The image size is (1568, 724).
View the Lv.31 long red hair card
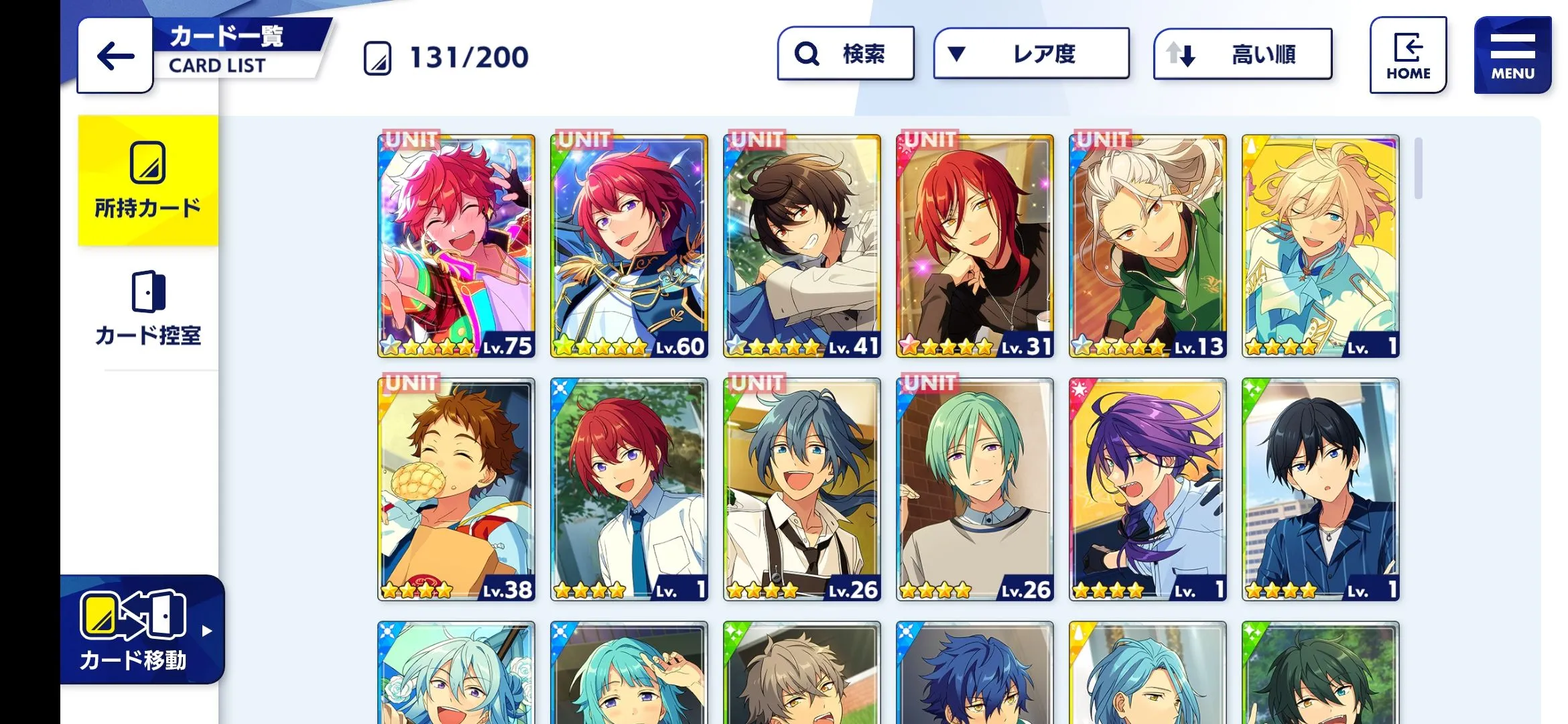975,246
